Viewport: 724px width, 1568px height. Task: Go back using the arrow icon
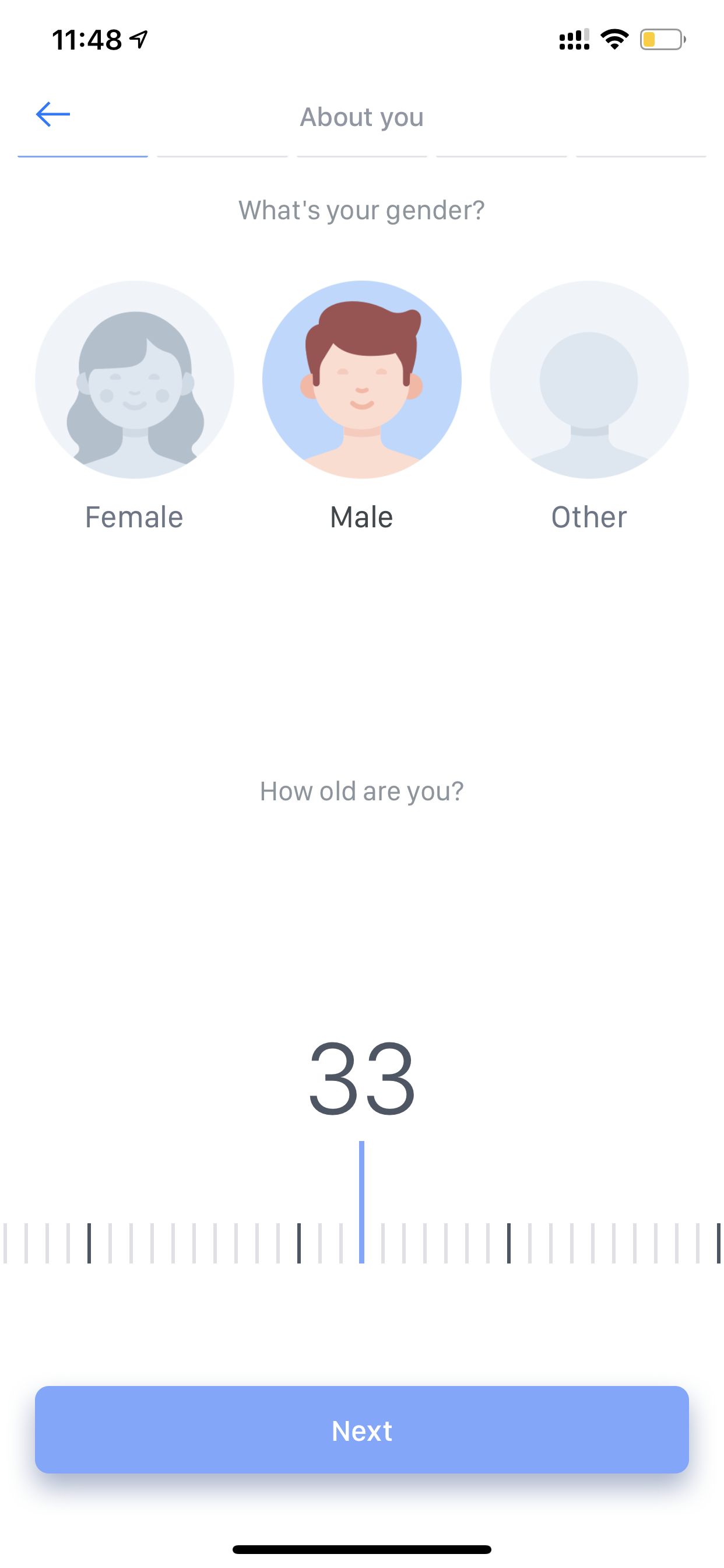pos(53,114)
